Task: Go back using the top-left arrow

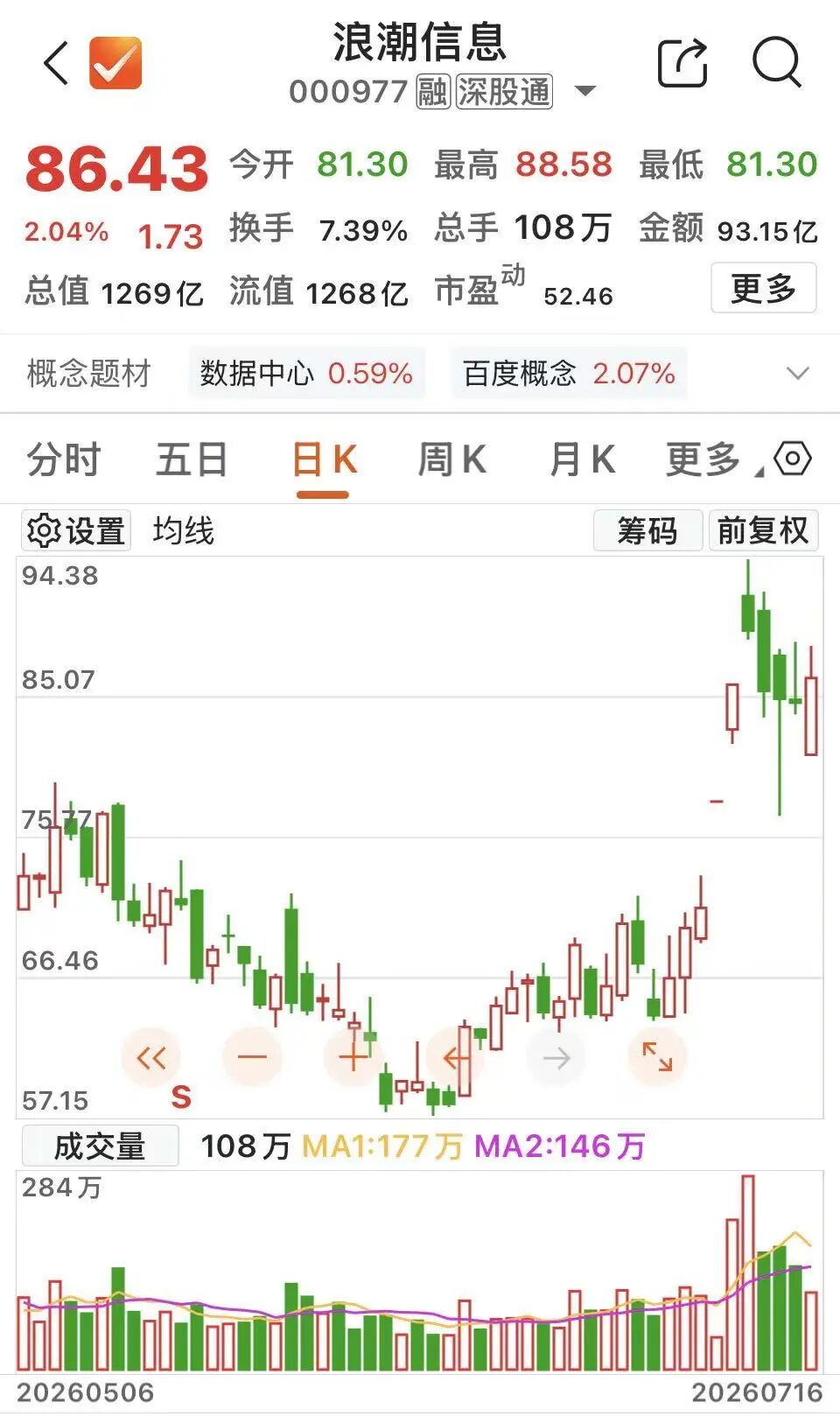Action: click(56, 63)
